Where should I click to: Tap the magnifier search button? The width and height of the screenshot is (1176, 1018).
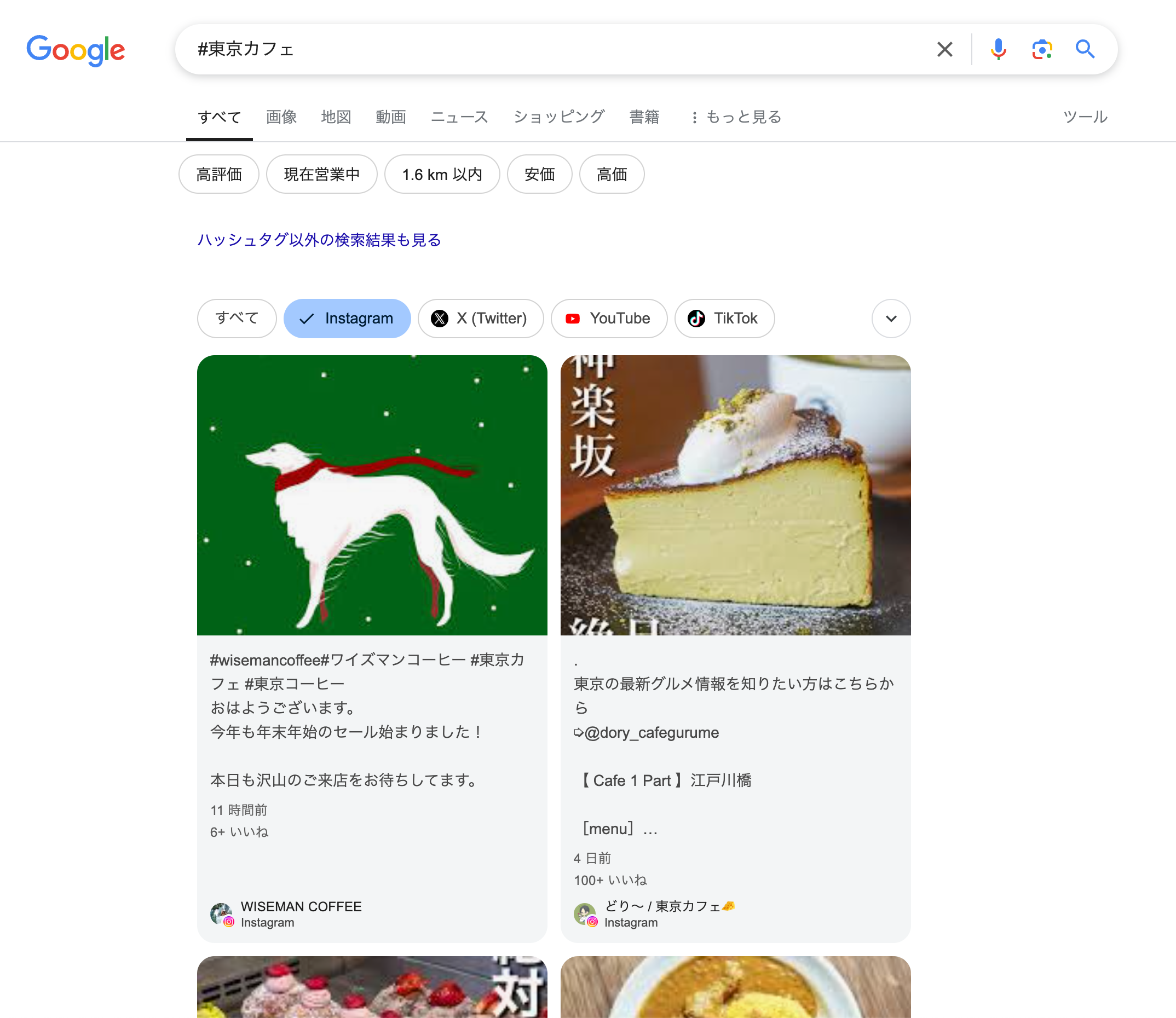click(x=1085, y=49)
